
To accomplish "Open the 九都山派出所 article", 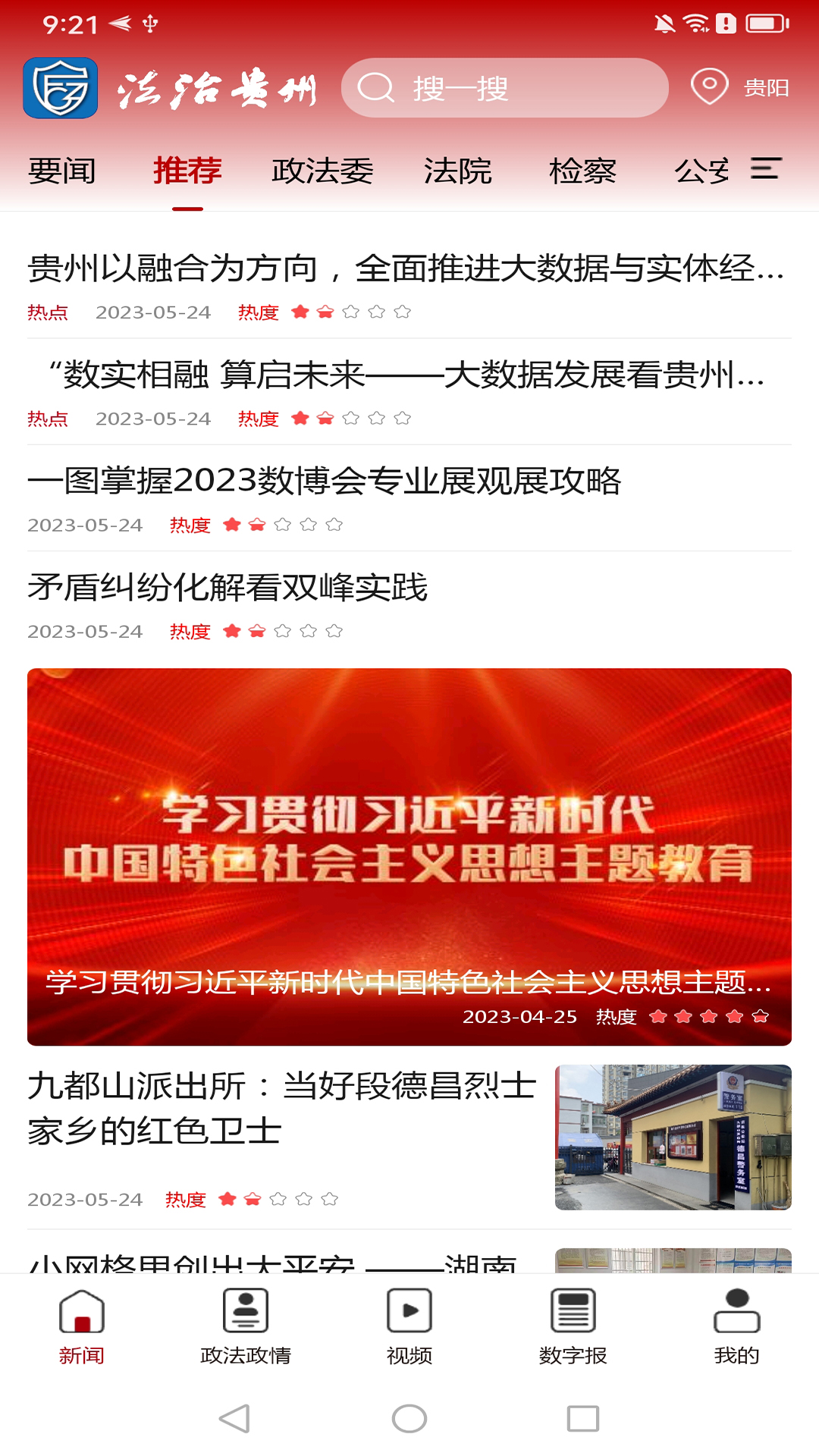I will tap(282, 1108).
